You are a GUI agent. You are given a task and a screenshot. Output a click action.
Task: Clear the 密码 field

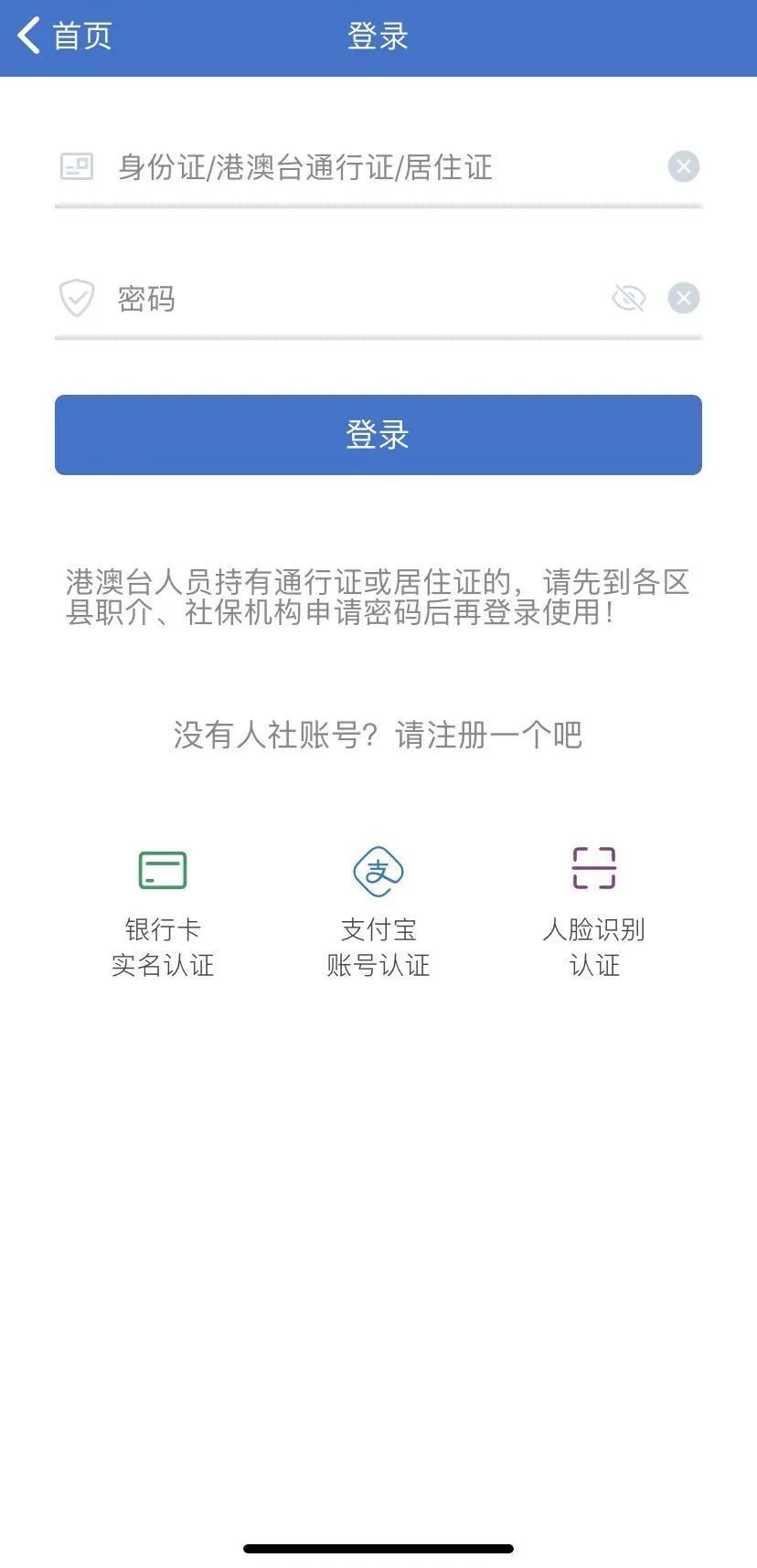[x=683, y=298]
